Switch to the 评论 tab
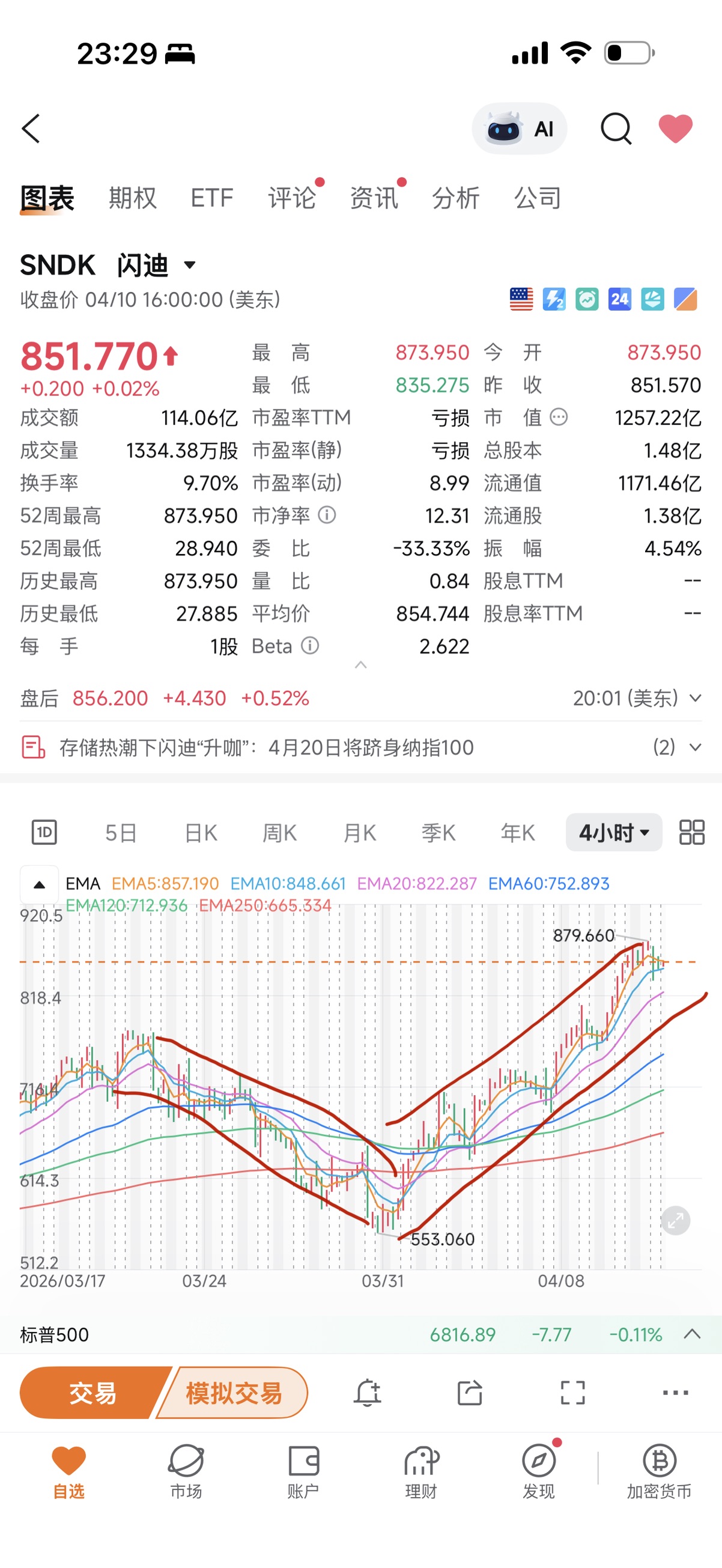The height and width of the screenshot is (1568, 722). 292,198
